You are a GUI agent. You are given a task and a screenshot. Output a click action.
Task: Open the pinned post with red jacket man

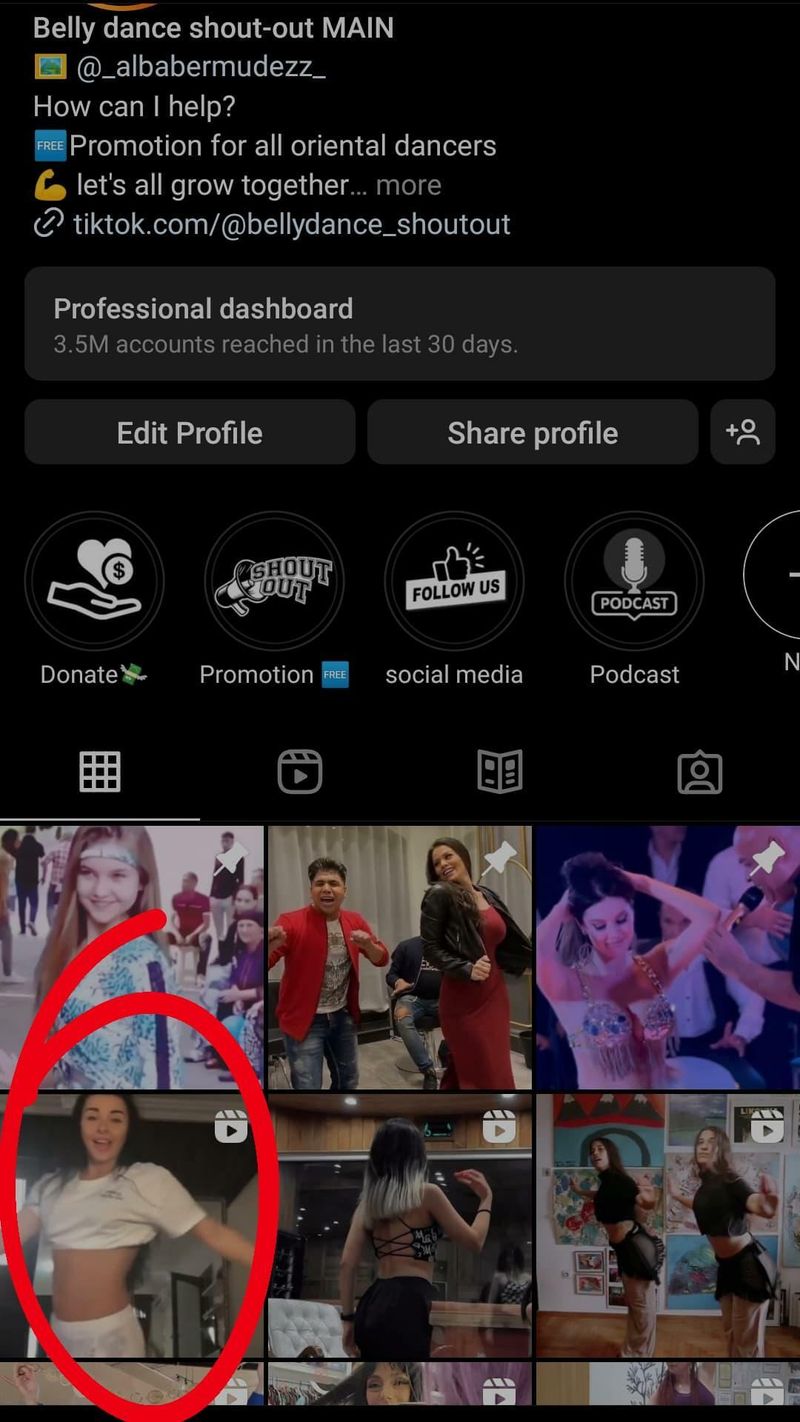click(x=400, y=957)
